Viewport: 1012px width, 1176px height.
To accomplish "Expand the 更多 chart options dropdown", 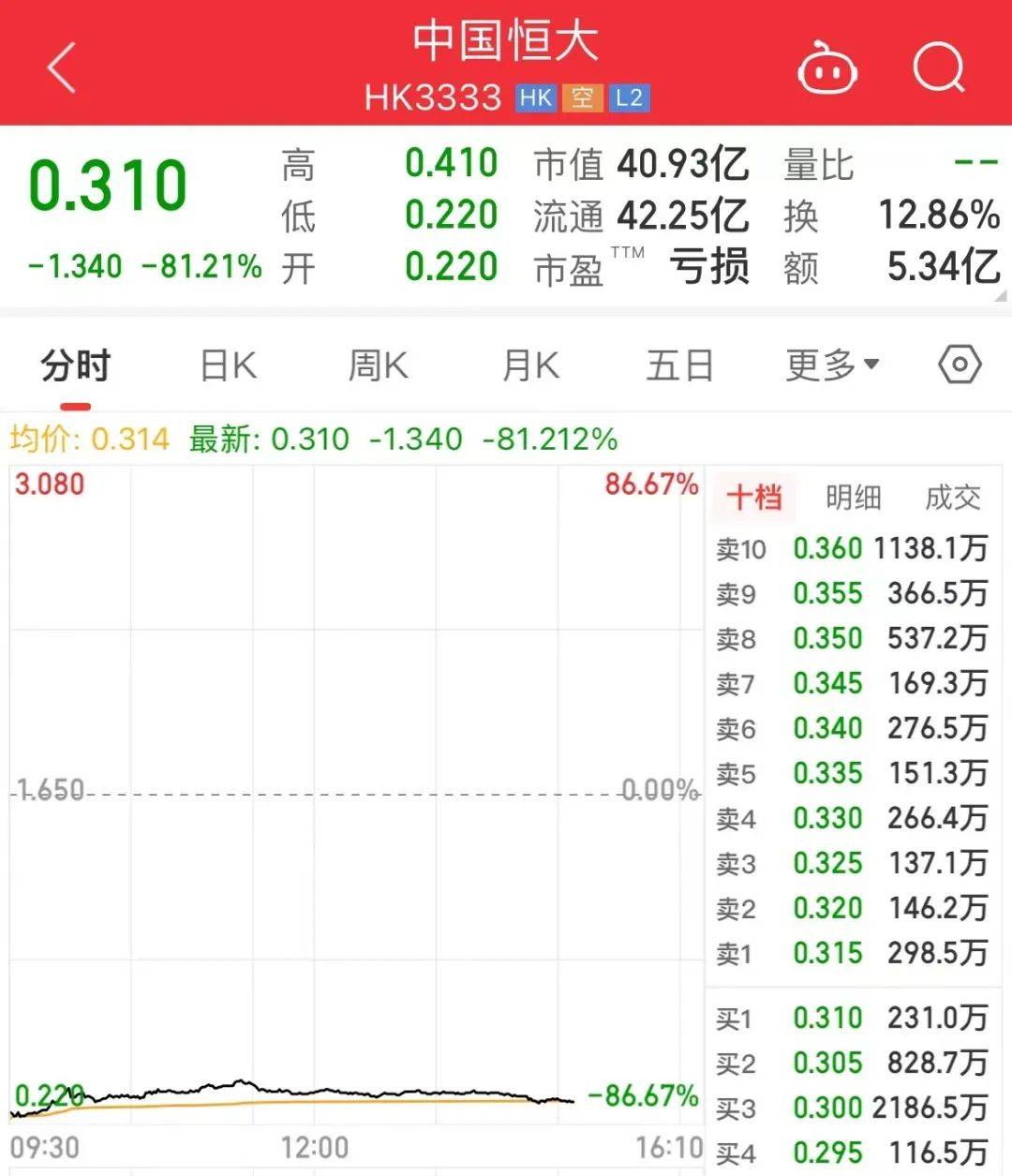I will tap(832, 365).
